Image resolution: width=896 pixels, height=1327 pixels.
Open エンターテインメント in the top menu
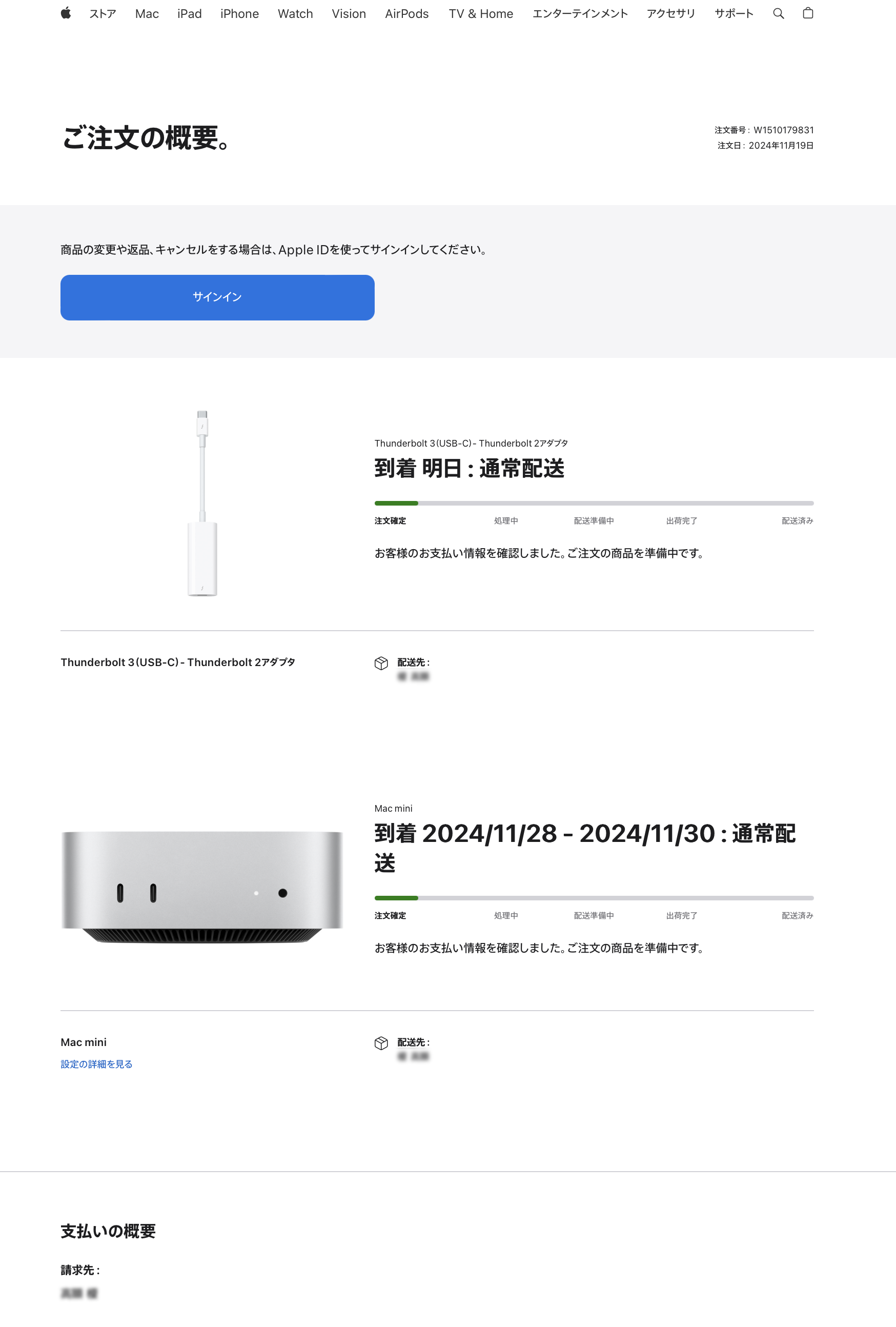pyautogui.click(x=580, y=14)
